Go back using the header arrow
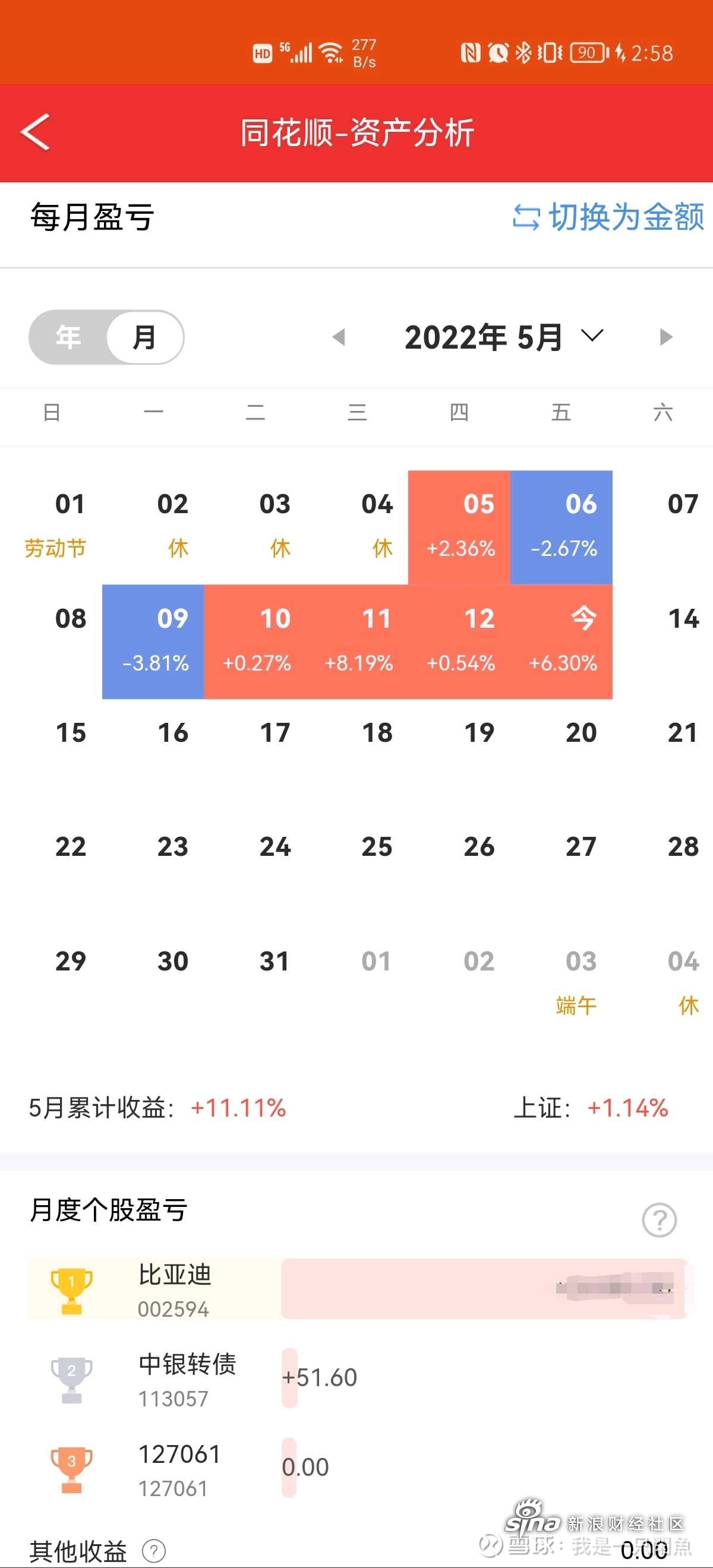The image size is (713, 1568). click(x=35, y=132)
